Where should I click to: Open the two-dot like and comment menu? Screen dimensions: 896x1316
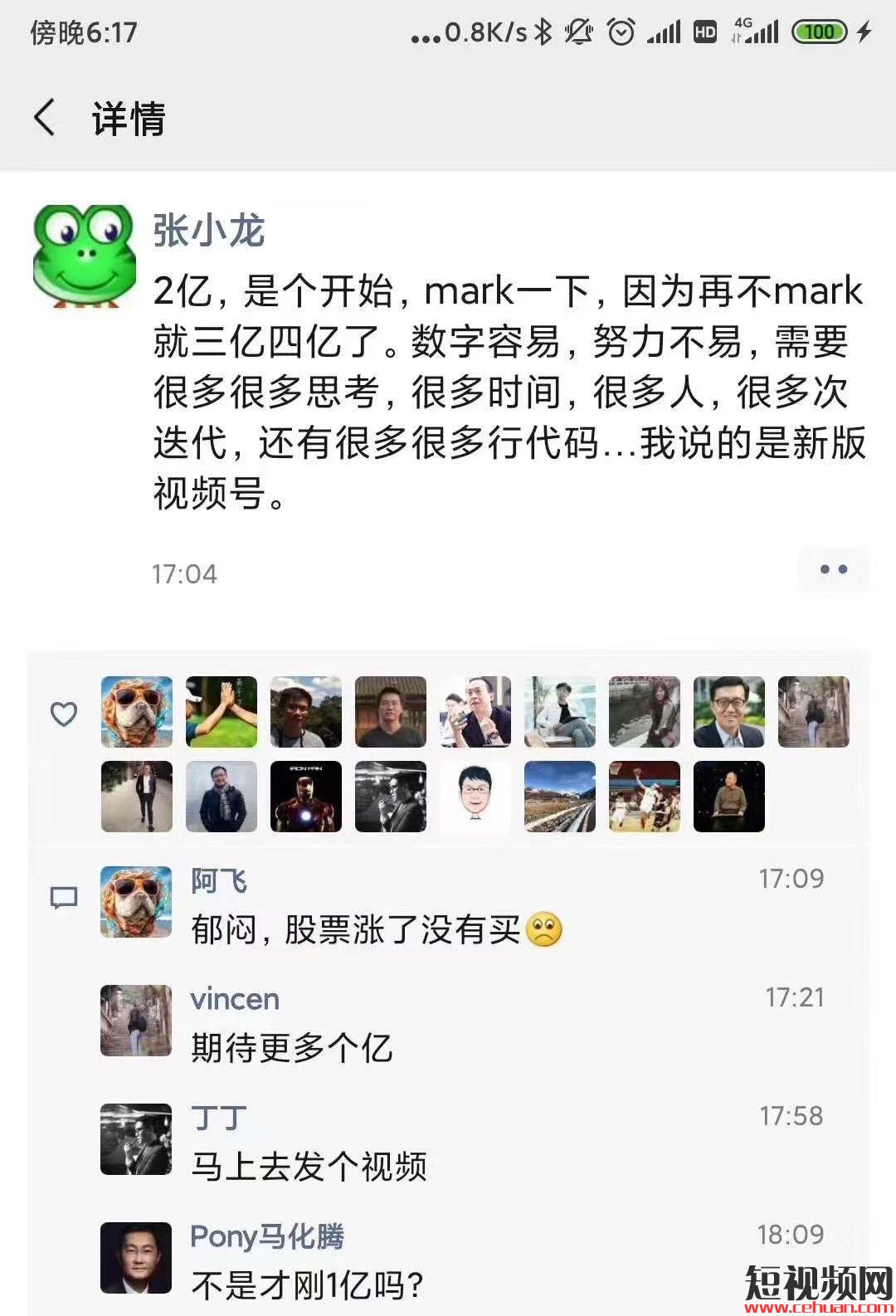pyautogui.click(x=833, y=569)
